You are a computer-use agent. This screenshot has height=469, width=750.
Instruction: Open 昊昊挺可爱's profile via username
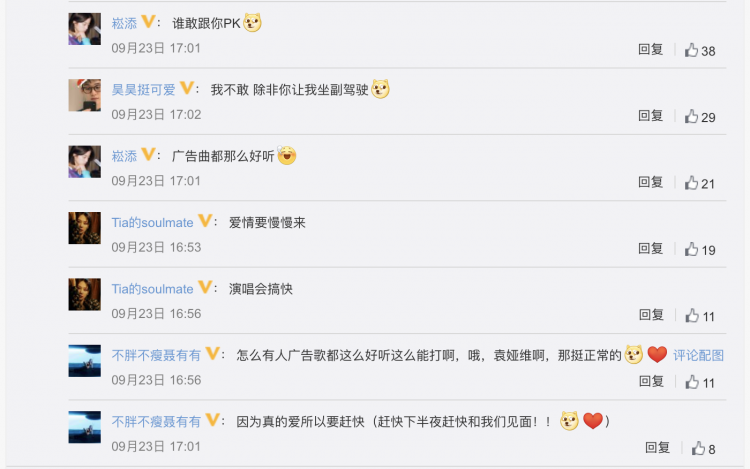click(x=143, y=89)
